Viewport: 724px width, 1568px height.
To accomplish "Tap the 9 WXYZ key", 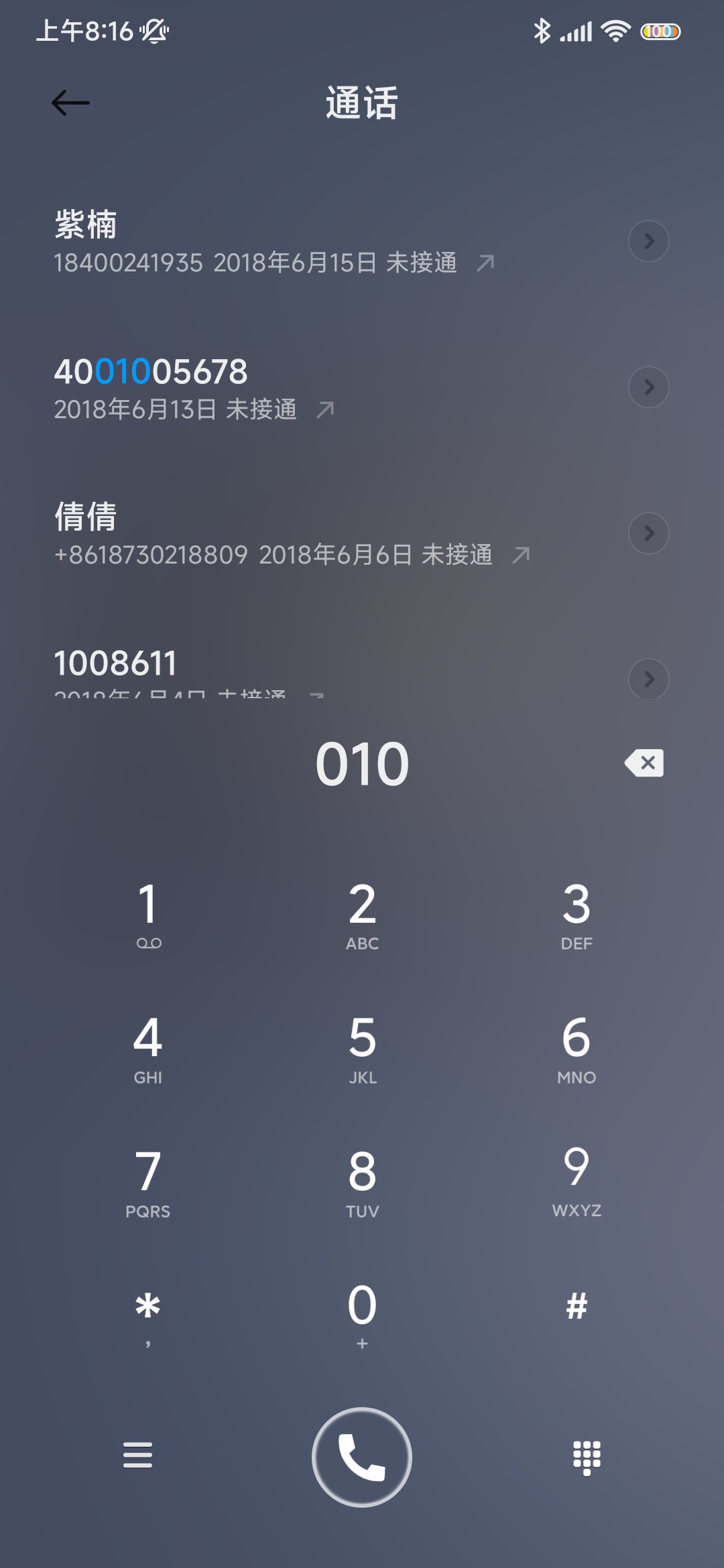I will pyautogui.click(x=577, y=1183).
